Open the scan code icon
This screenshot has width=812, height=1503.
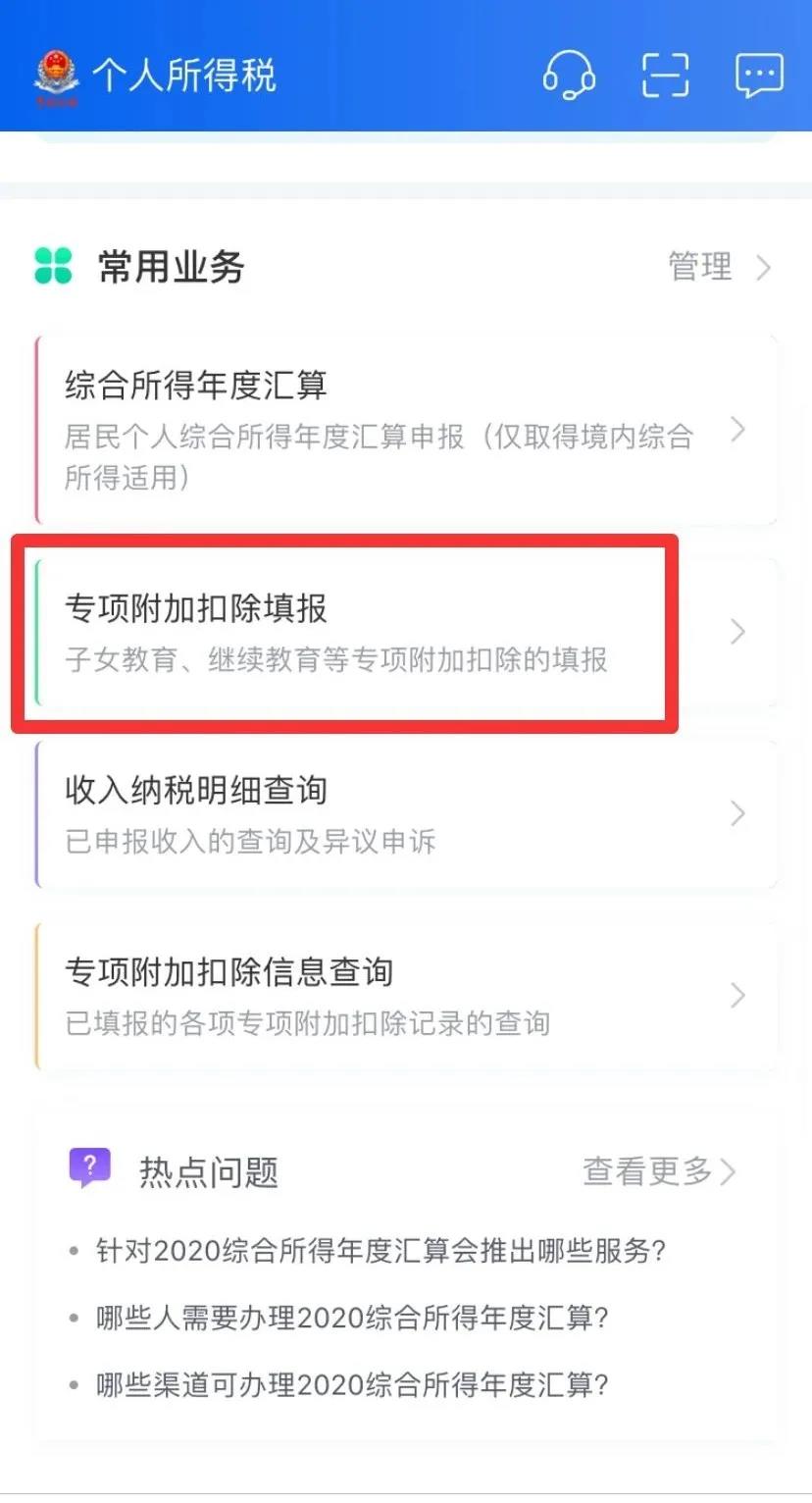point(665,75)
